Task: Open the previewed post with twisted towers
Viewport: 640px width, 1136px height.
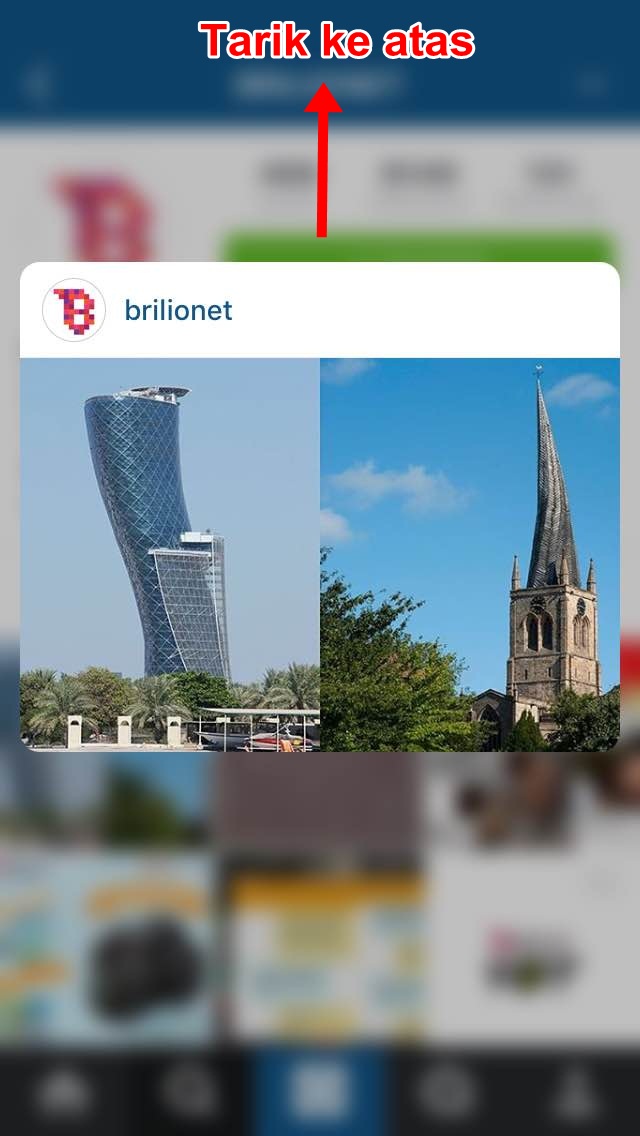Action: click(320, 554)
